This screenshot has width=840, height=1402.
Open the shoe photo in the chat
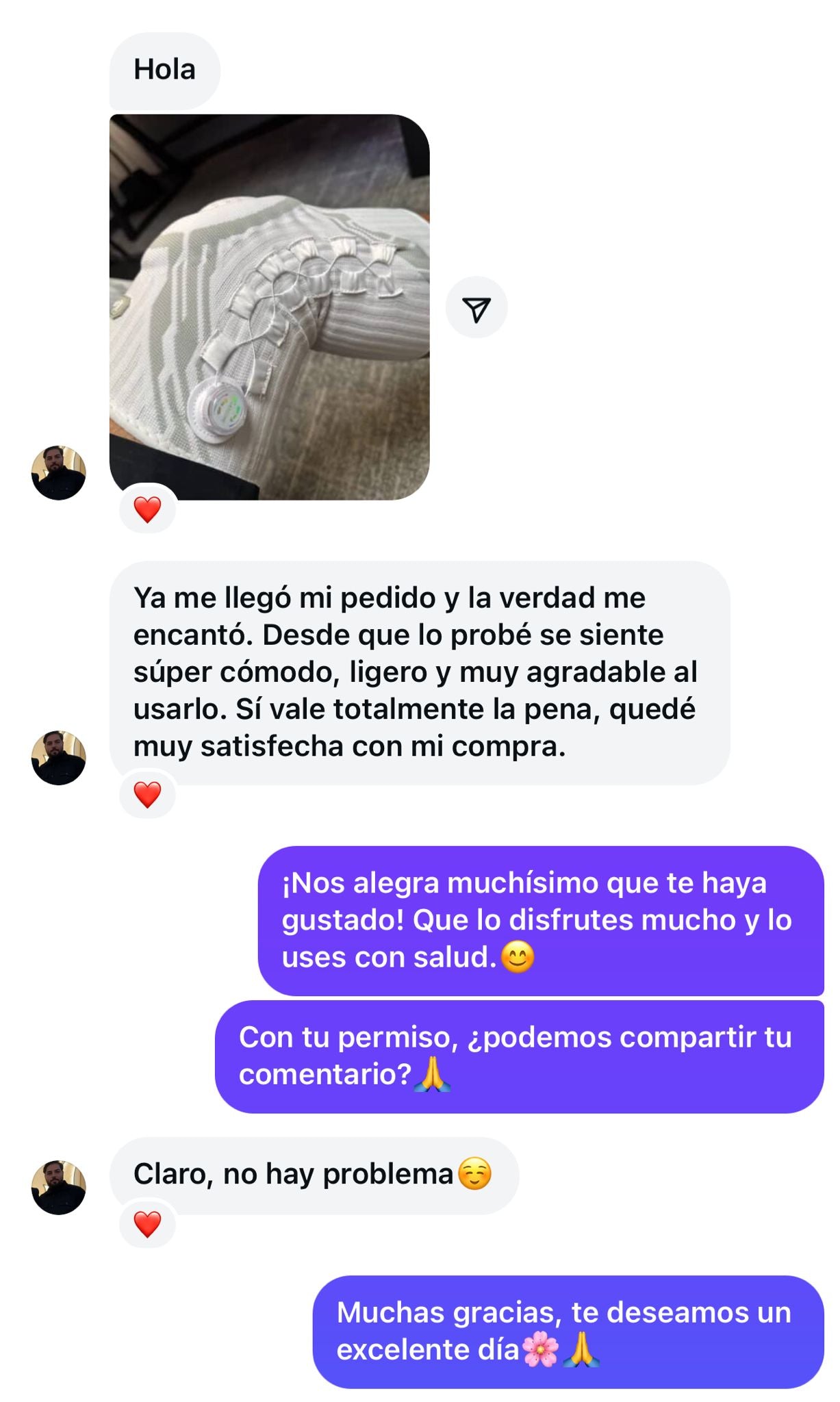[269, 307]
